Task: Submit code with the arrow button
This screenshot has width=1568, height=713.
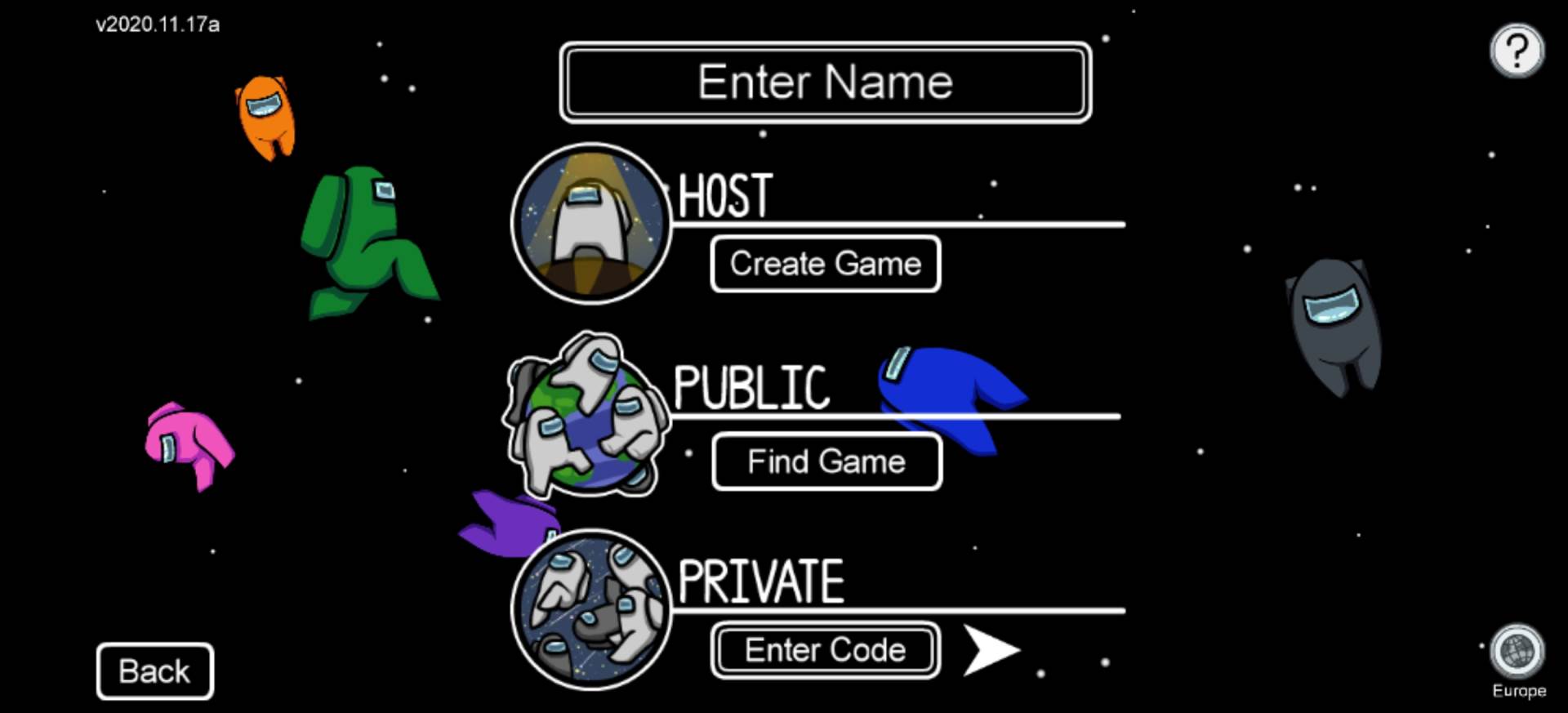Action: click(x=990, y=651)
